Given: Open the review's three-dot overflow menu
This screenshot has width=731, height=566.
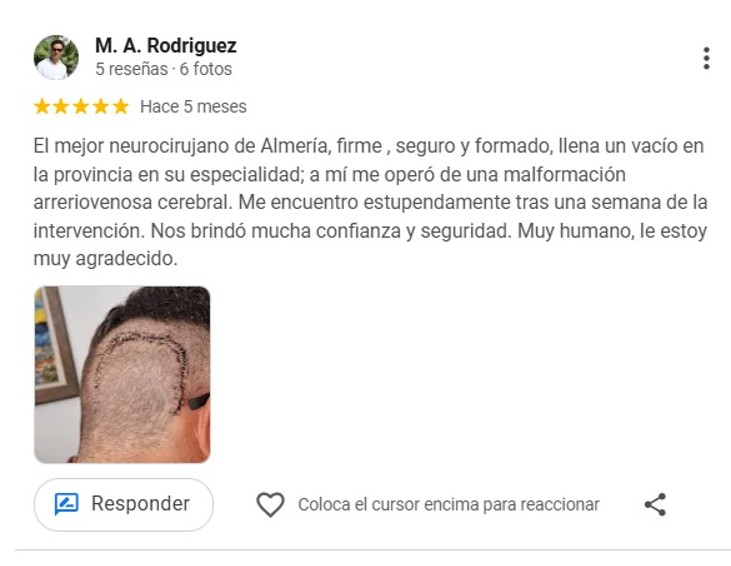Looking at the screenshot, I should [706, 58].
